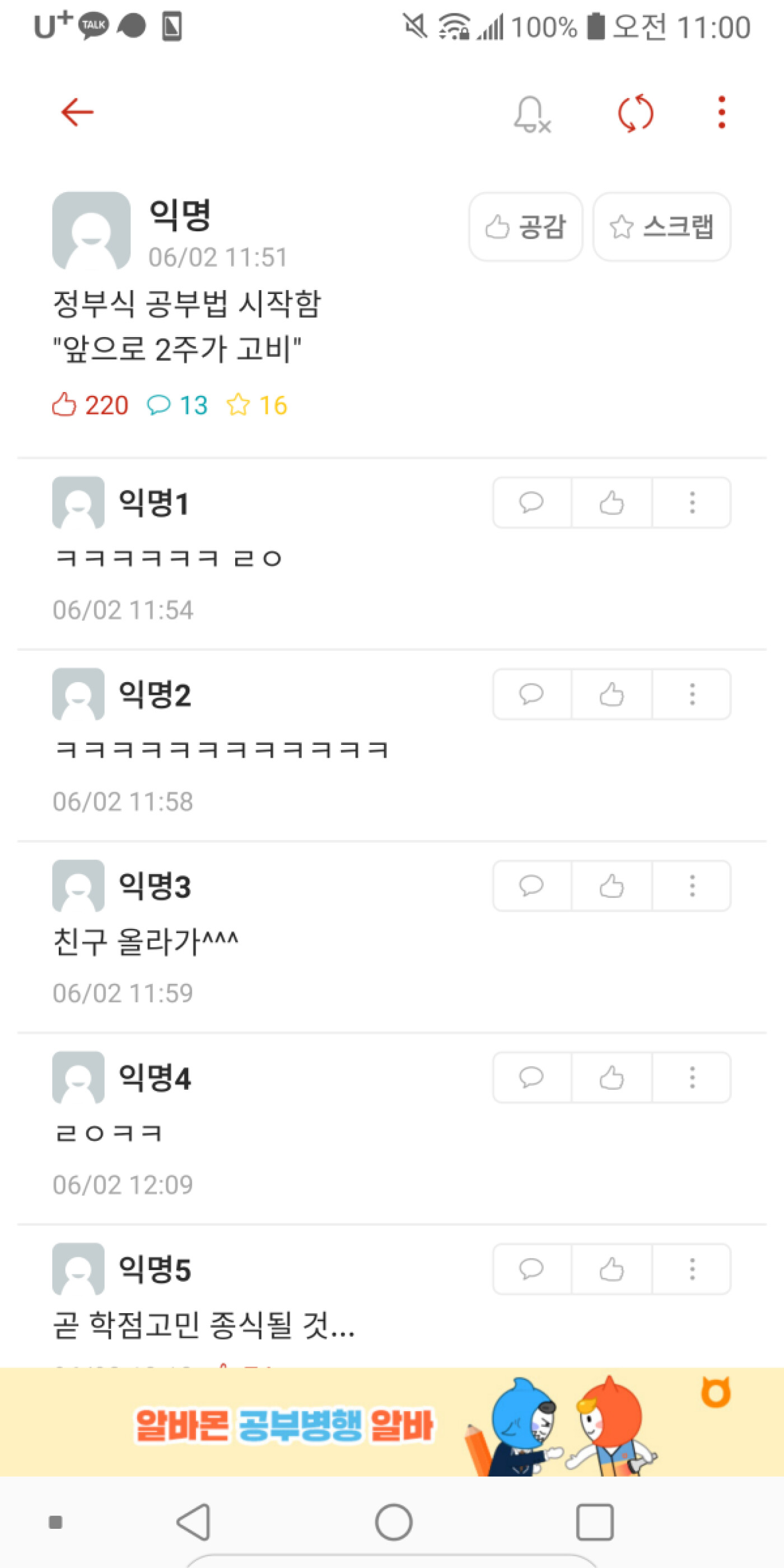Open more options for 익명3's comment
Viewport: 784px width, 1568px height.
point(692,886)
